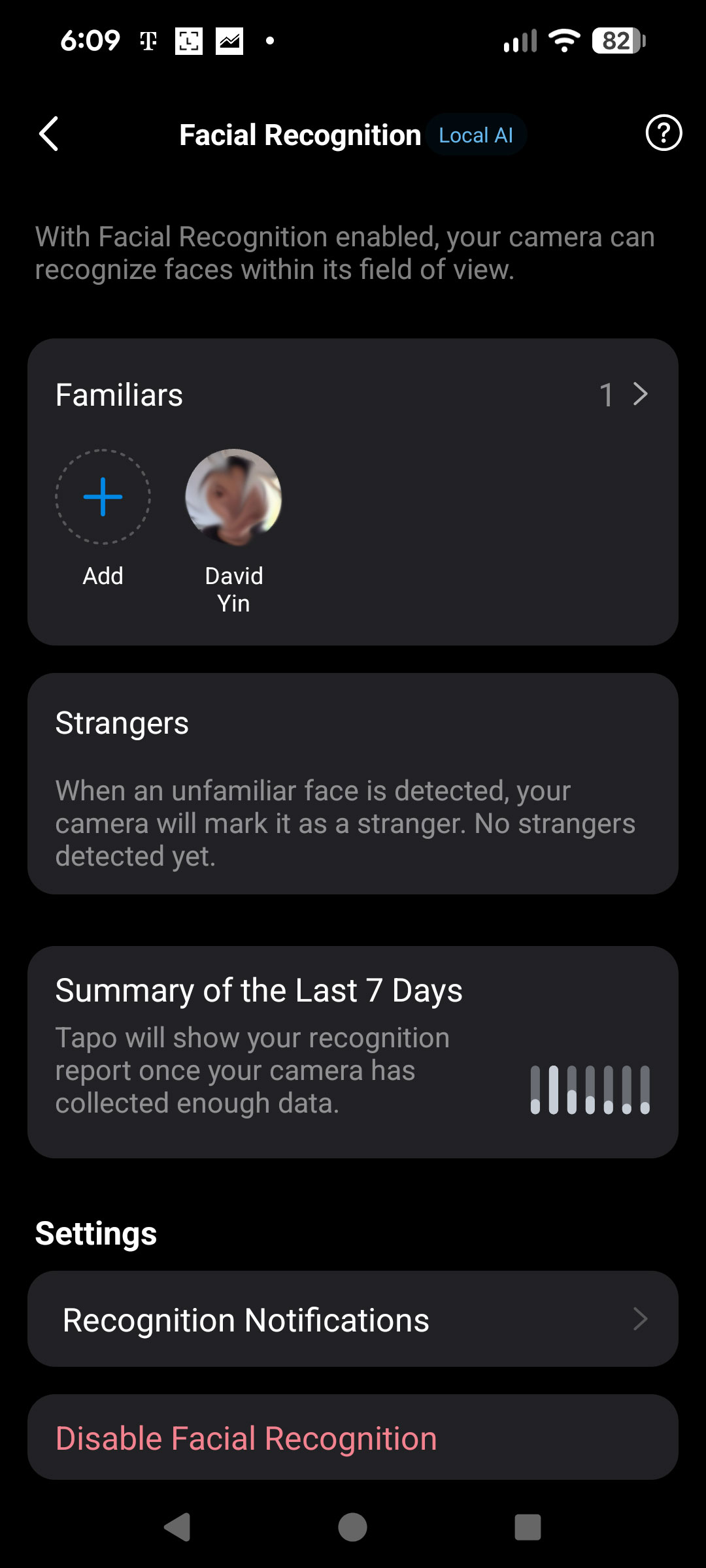Screen dimensions: 706x1568
Task: Open Recognition Notifications settings
Action: [x=353, y=1320]
